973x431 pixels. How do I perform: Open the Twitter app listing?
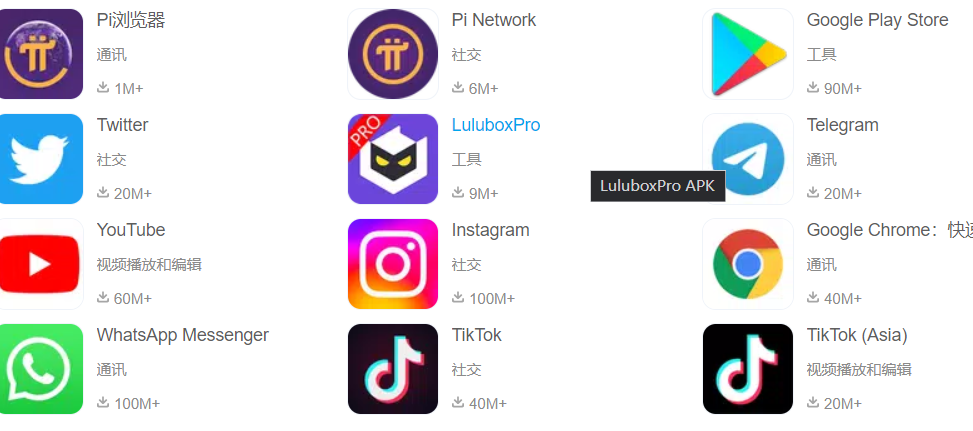point(122,125)
